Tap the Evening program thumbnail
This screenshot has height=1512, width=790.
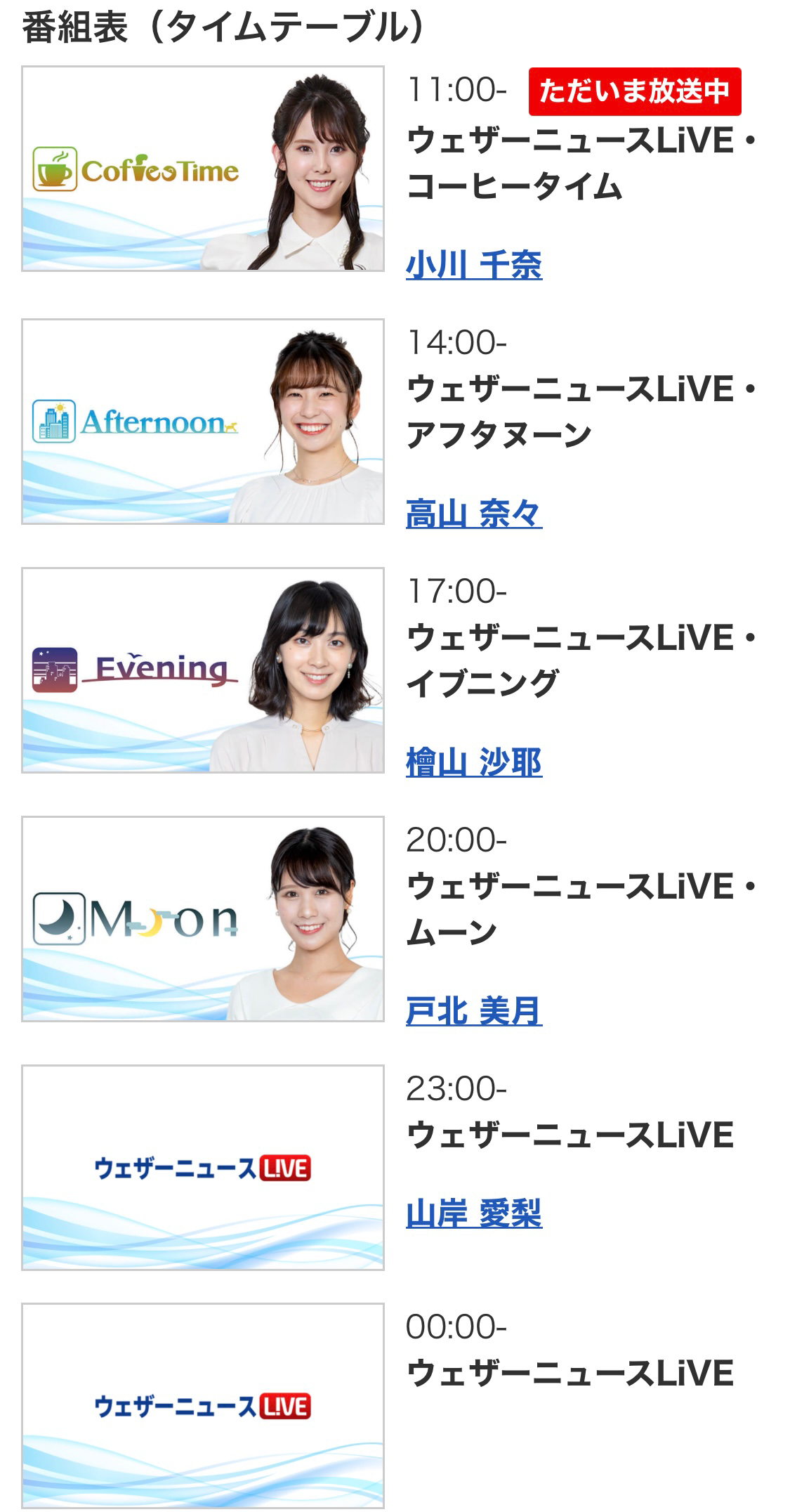point(203,670)
